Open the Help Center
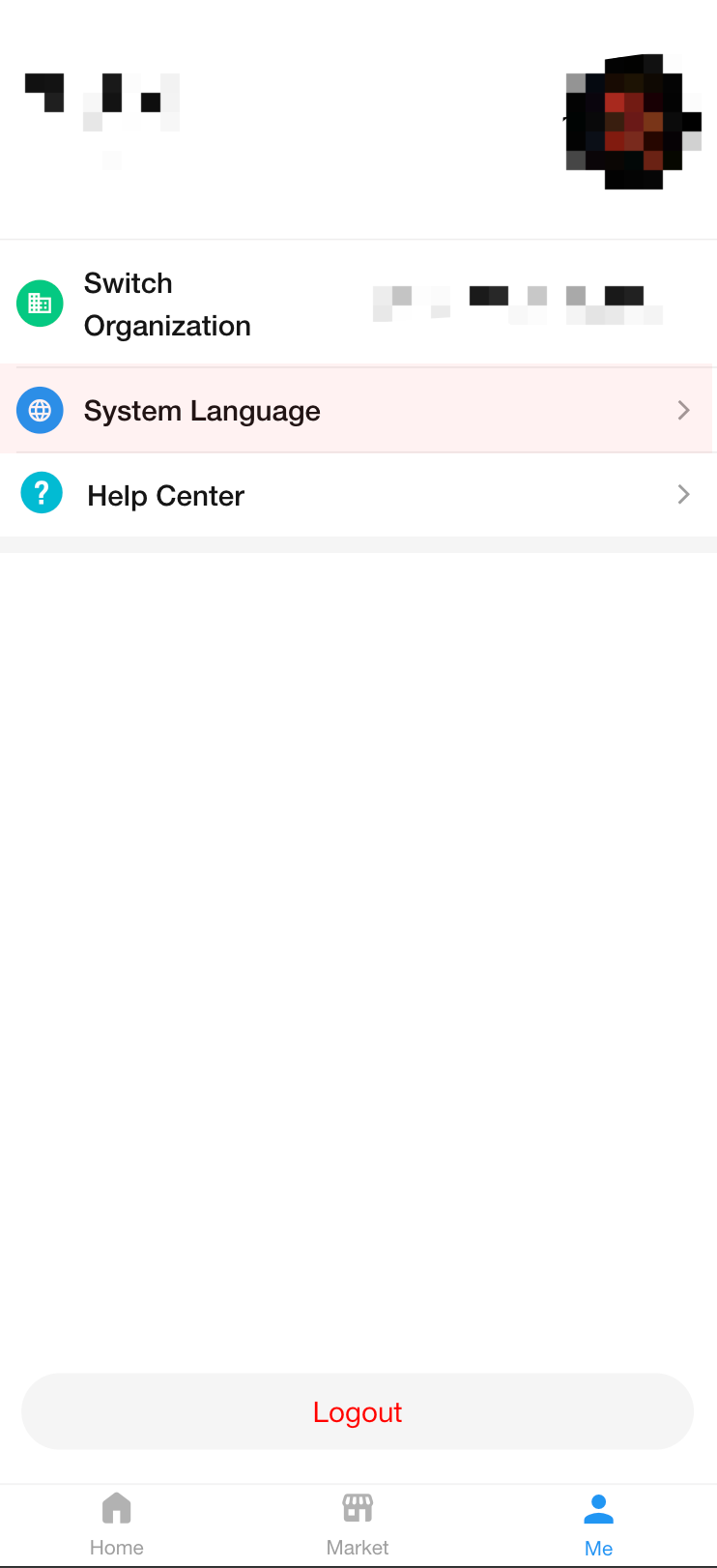 pyautogui.click(x=358, y=495)
